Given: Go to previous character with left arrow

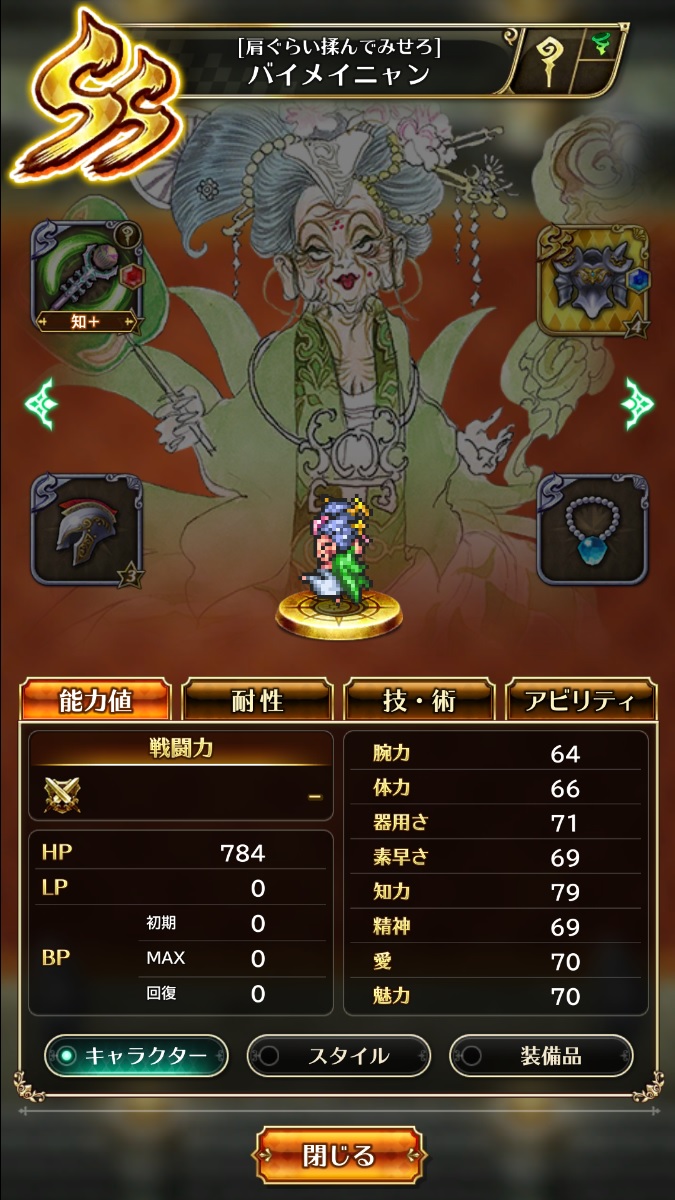Looking at the screenshot, I should coord(42,403).
